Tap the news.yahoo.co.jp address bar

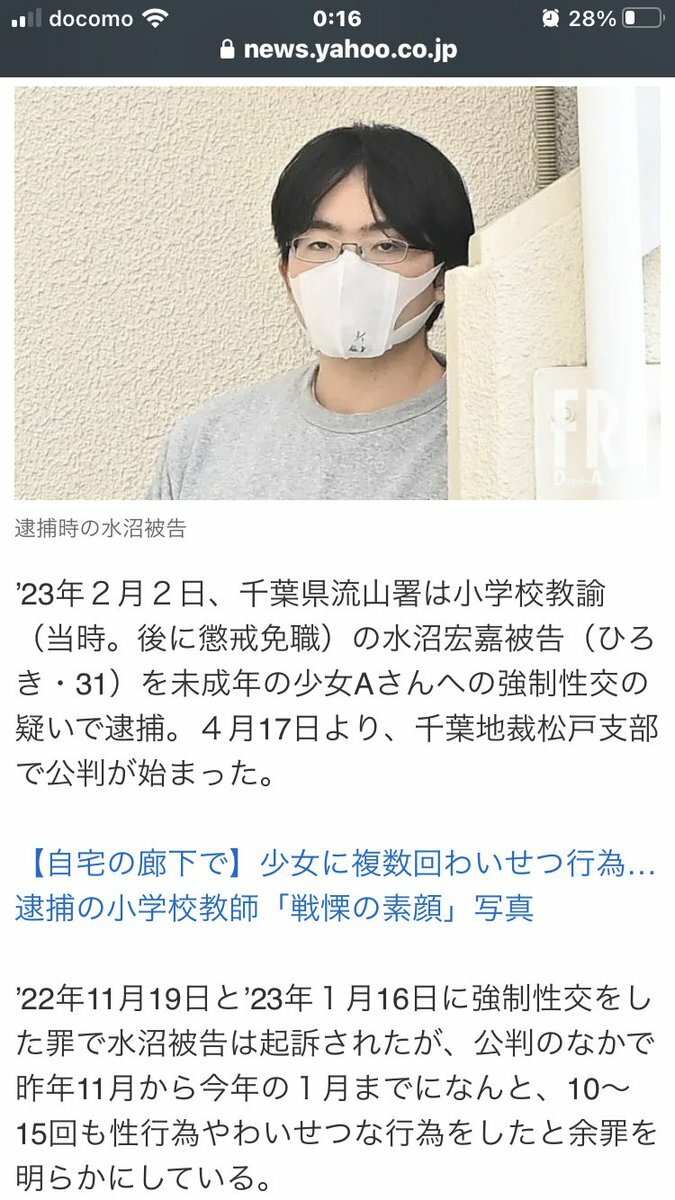(x=338, y=50)
